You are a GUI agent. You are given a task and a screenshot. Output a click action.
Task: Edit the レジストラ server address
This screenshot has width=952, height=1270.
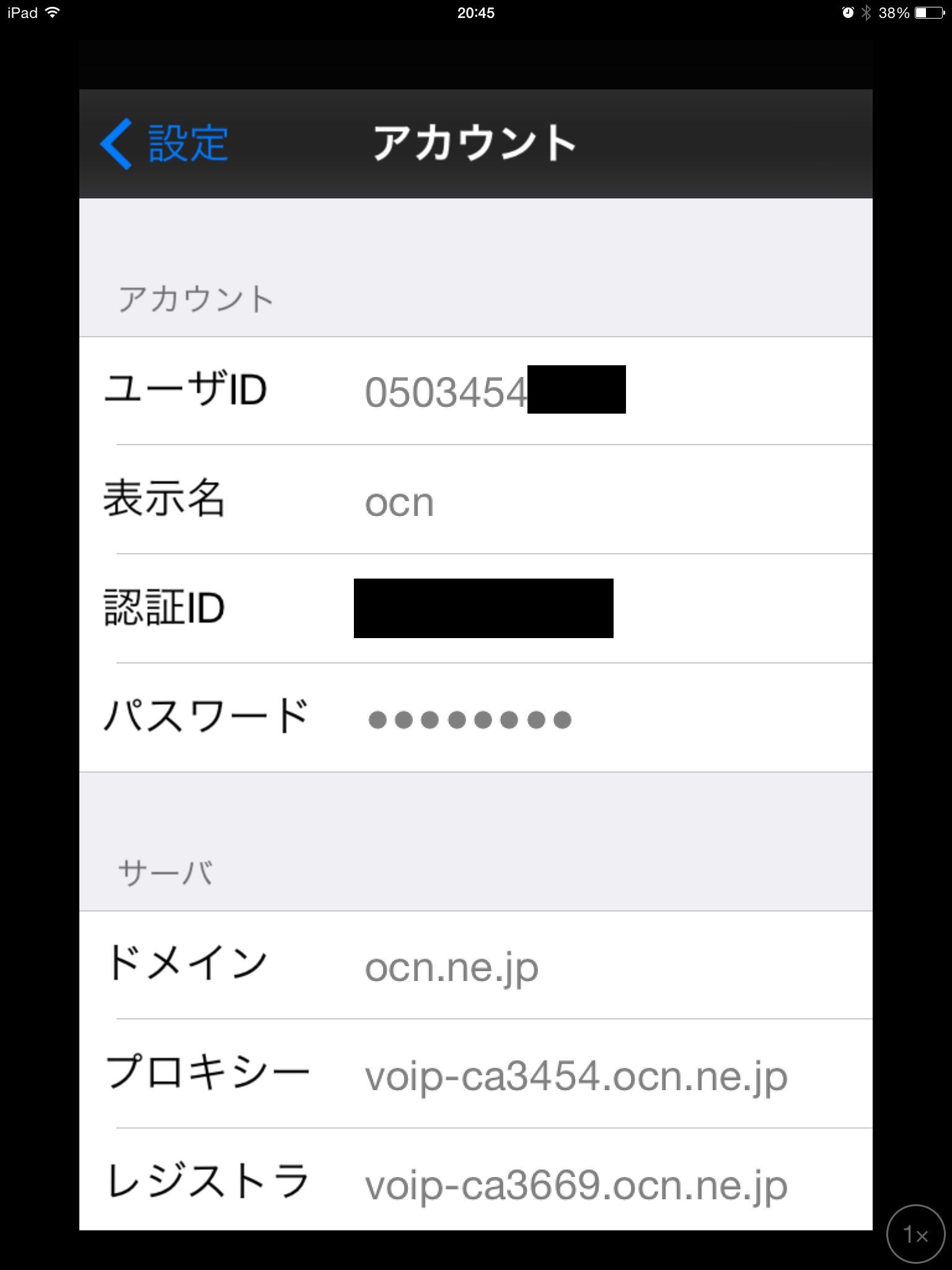(x=575, y=1186)
